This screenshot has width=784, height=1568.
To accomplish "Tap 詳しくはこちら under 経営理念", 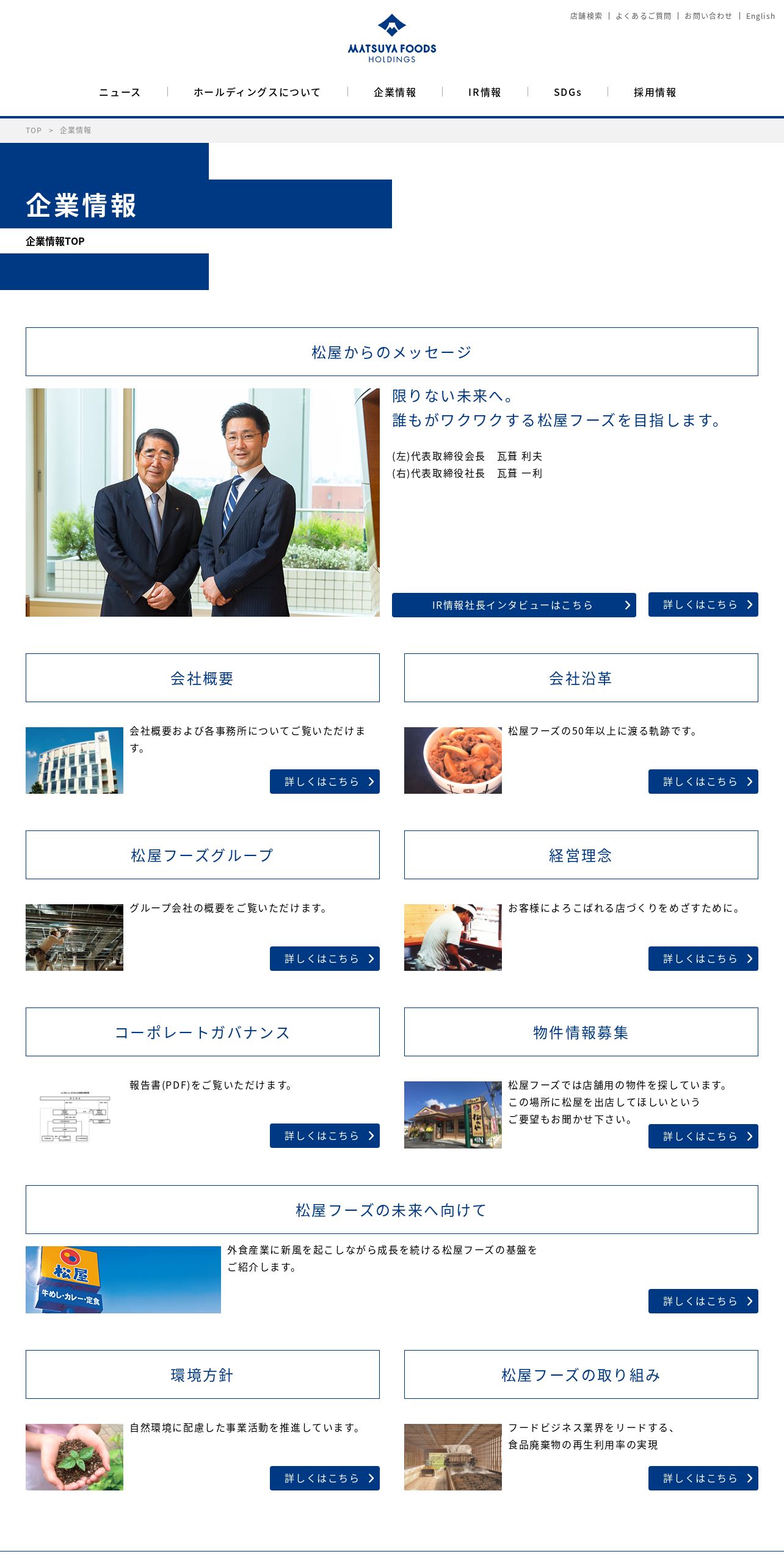I will pos(703,959).
